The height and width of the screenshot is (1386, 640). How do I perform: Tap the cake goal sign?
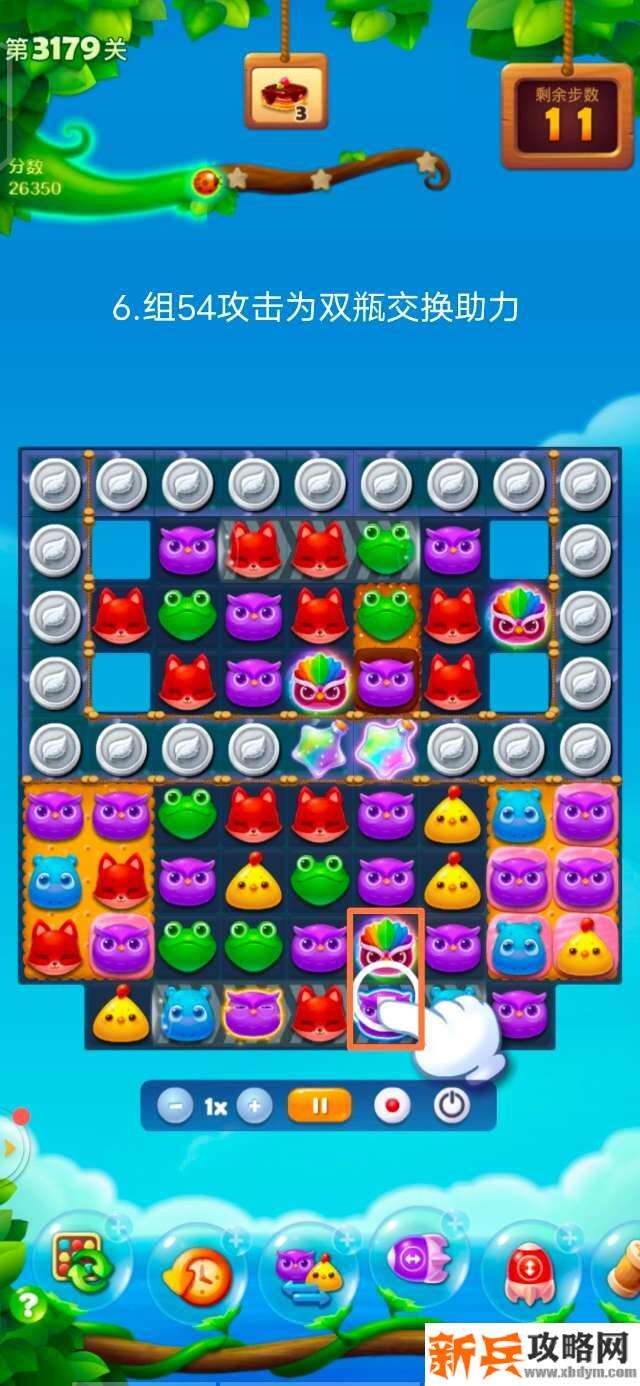[x=285, y=94]
